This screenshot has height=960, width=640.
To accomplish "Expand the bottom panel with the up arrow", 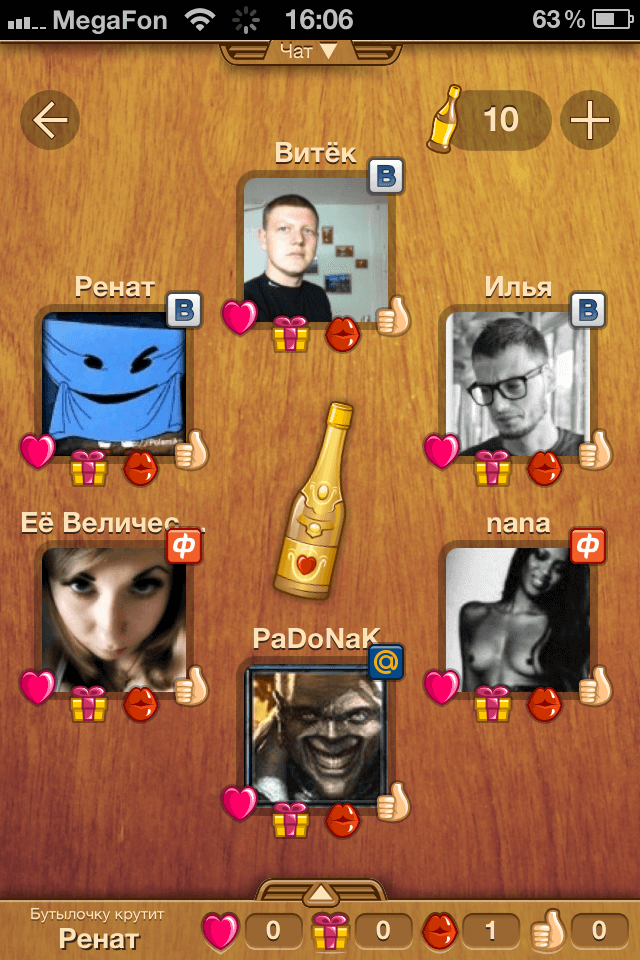I will pos(320,891).
